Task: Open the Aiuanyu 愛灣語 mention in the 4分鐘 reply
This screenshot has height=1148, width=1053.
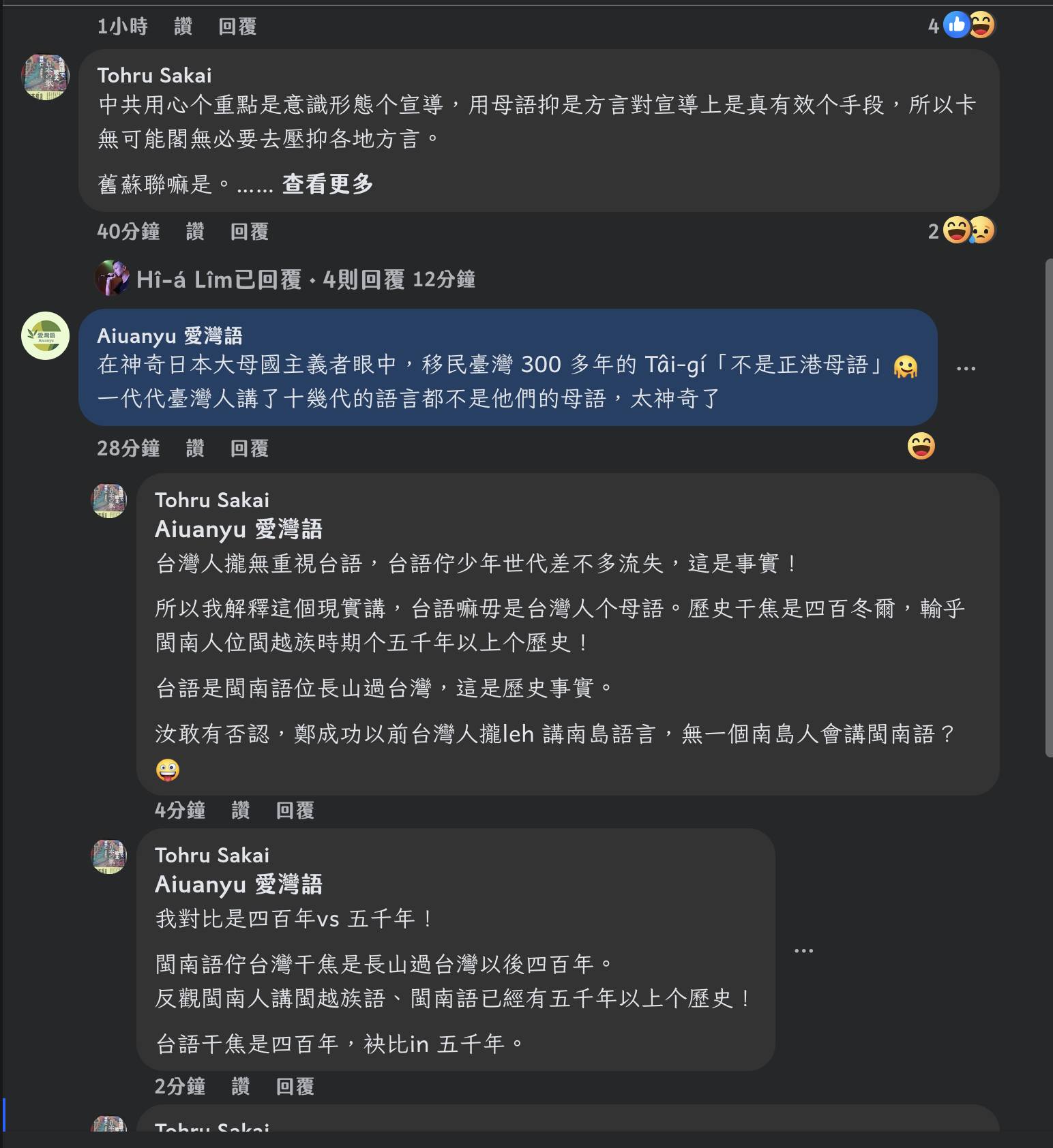Action: (x=239, y=529)
